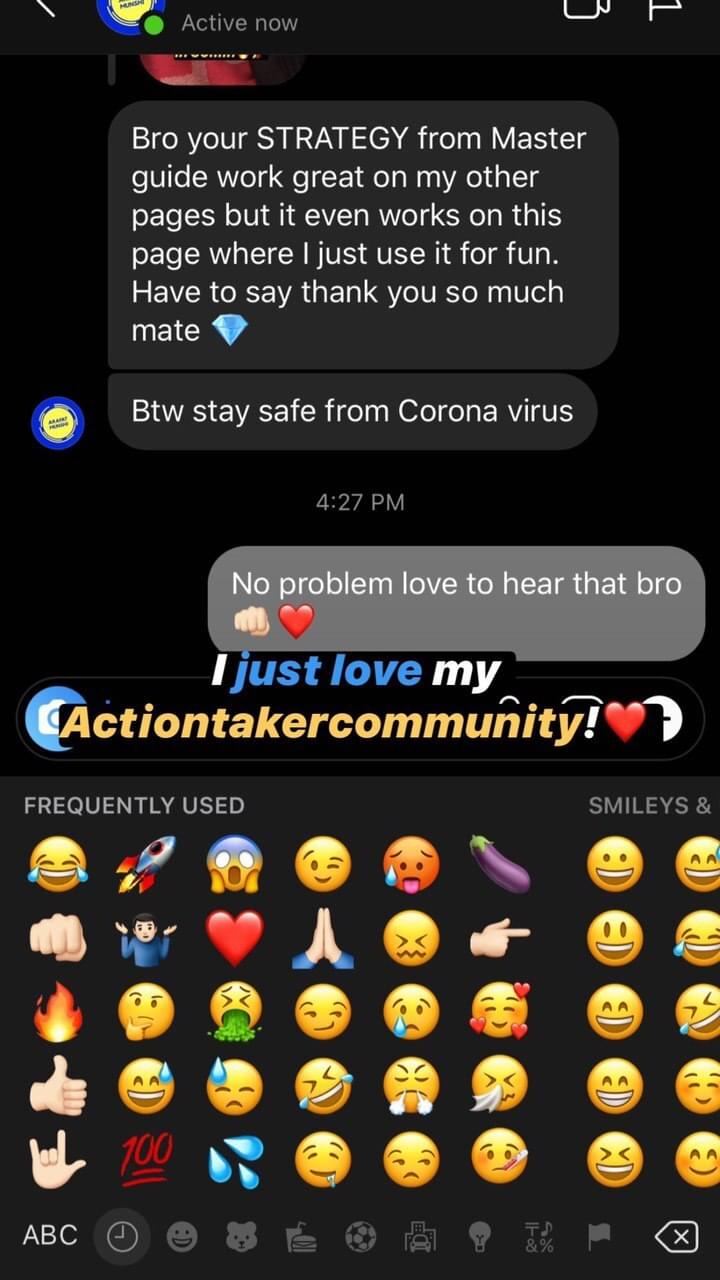Tap the eggplant emoji
Screen dimensions: 720x1280
coord(500,863)
